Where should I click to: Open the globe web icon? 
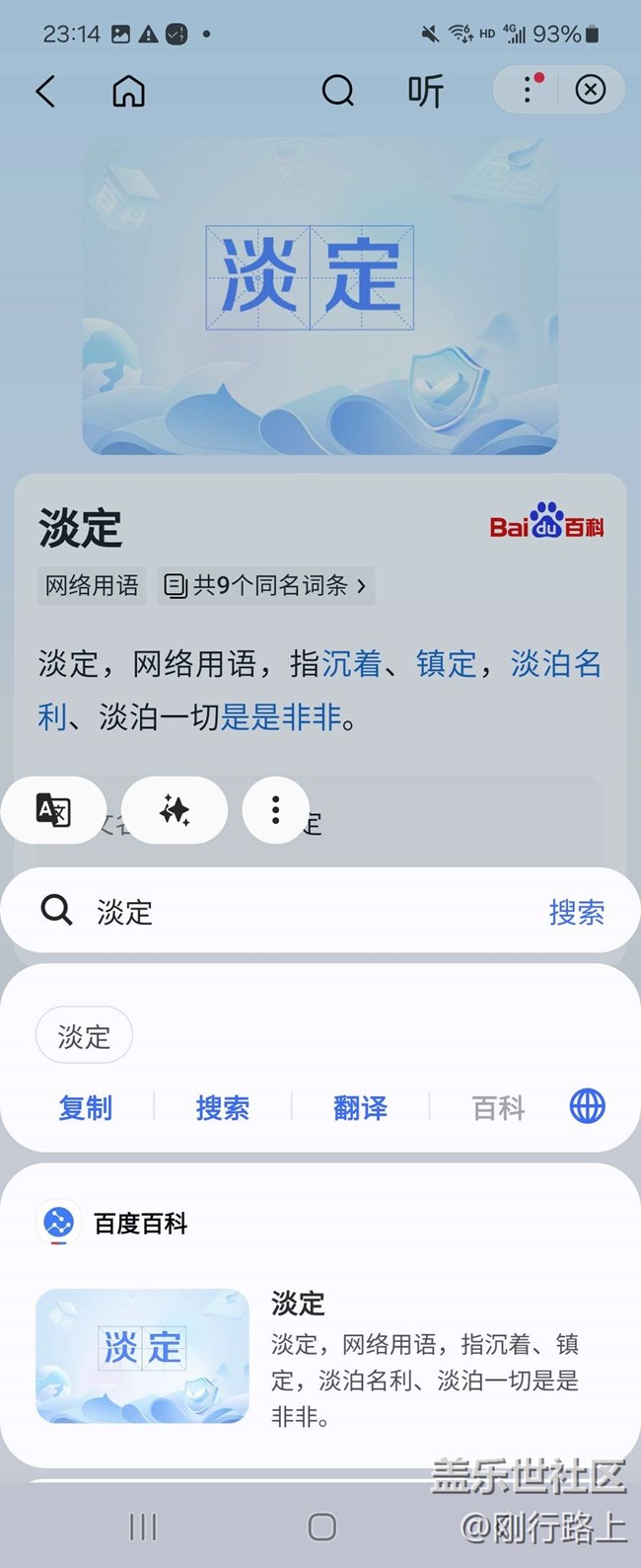point(587,1106)
